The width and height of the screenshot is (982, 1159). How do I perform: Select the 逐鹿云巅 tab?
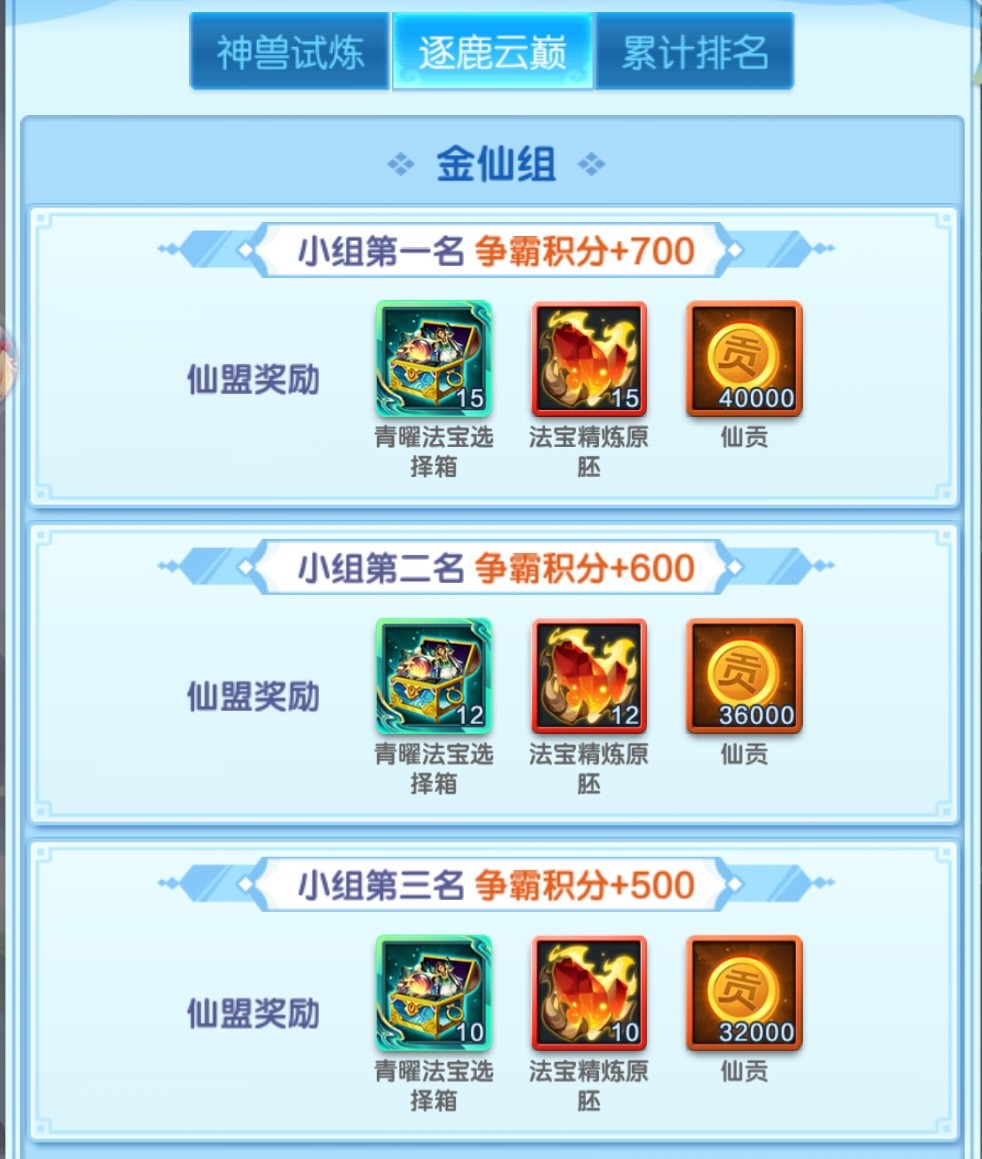[492, 51]
